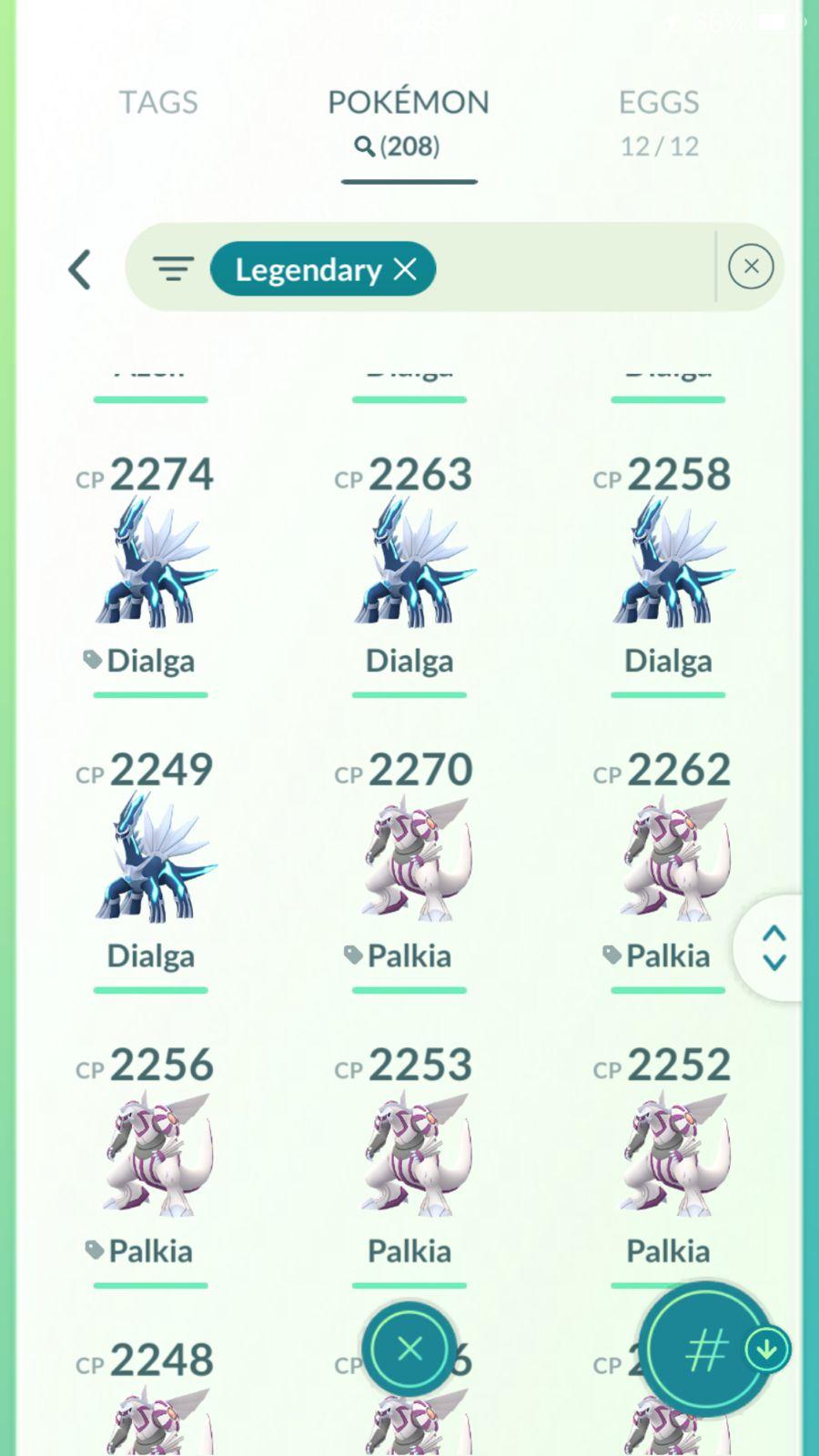819x1456 pixels.
Task: Change sort order with the # button
Action: [707, 1350]
